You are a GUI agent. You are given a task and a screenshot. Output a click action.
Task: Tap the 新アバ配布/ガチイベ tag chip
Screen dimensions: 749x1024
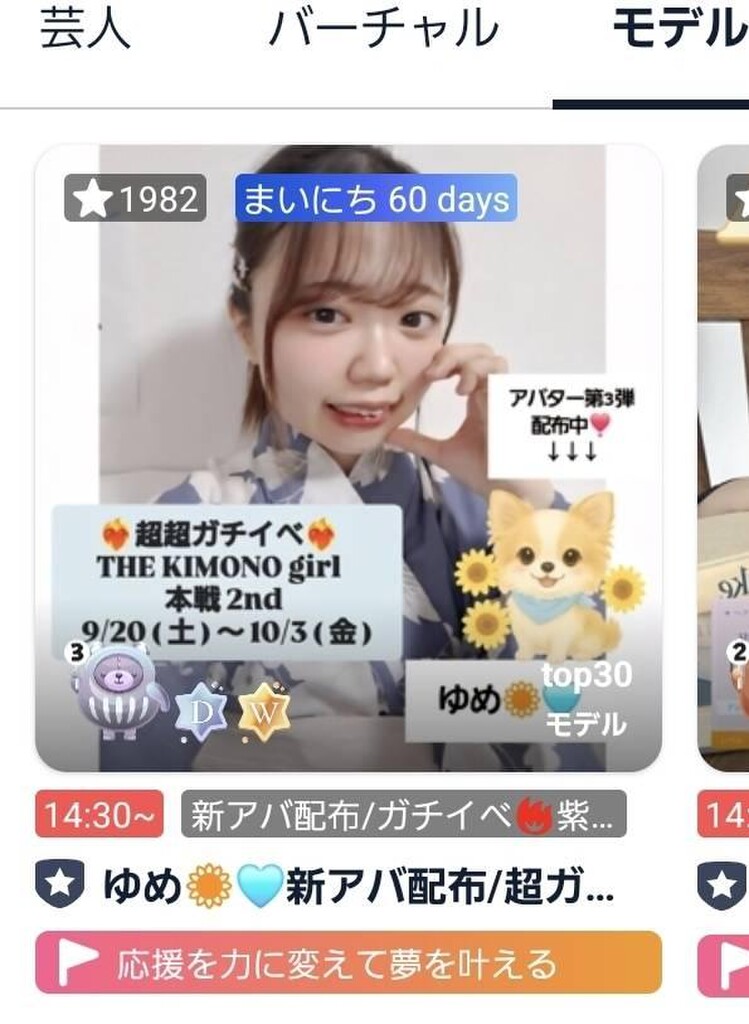[x=403, y=814]
